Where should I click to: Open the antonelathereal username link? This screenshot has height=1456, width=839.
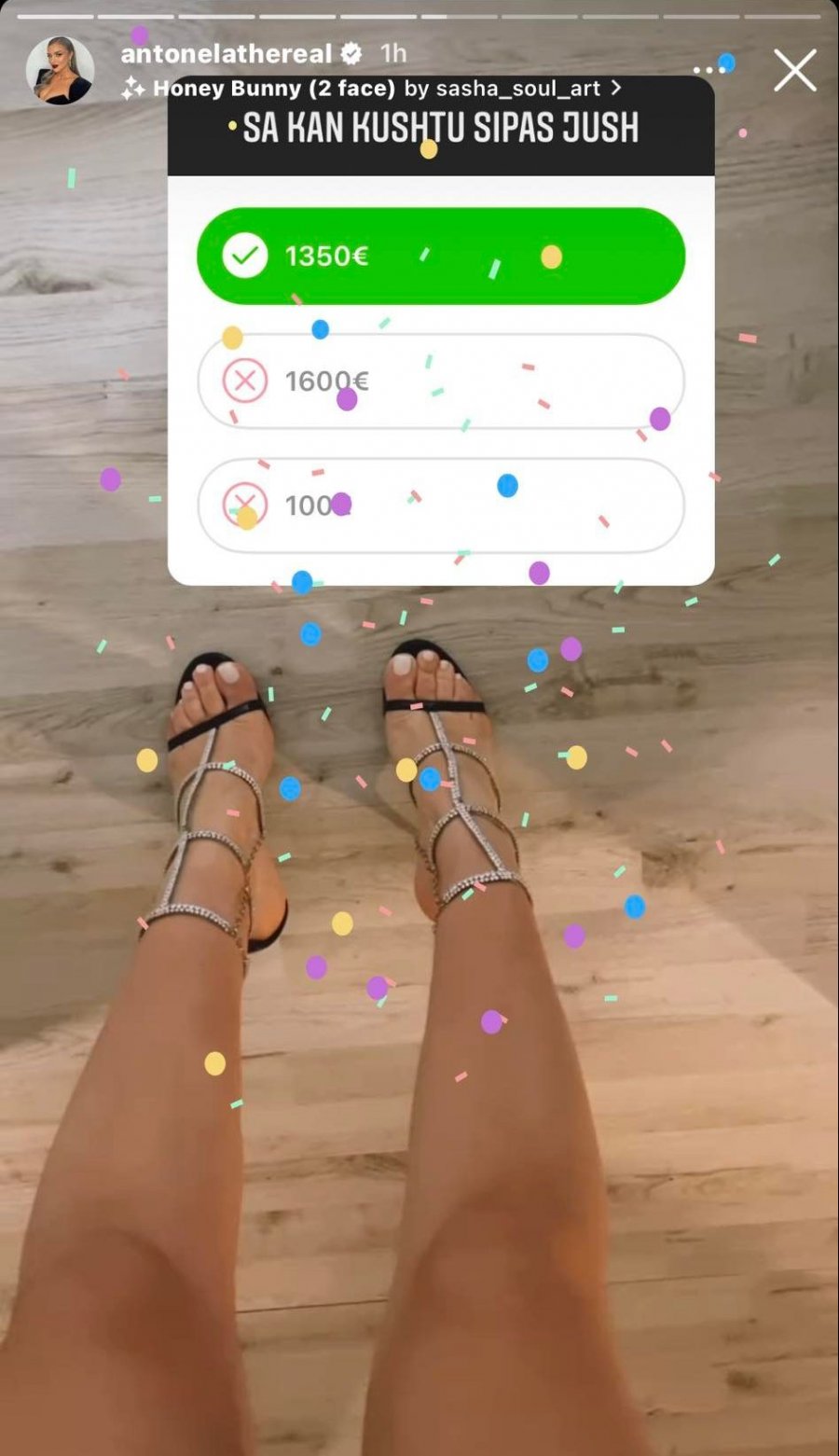click(227, 54)
